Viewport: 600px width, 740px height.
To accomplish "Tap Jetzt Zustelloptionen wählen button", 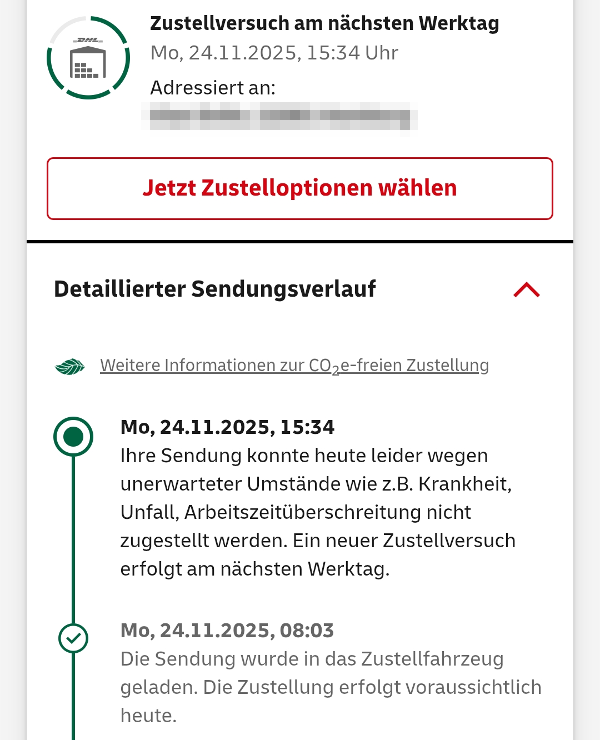I will [x=300, y=188].
